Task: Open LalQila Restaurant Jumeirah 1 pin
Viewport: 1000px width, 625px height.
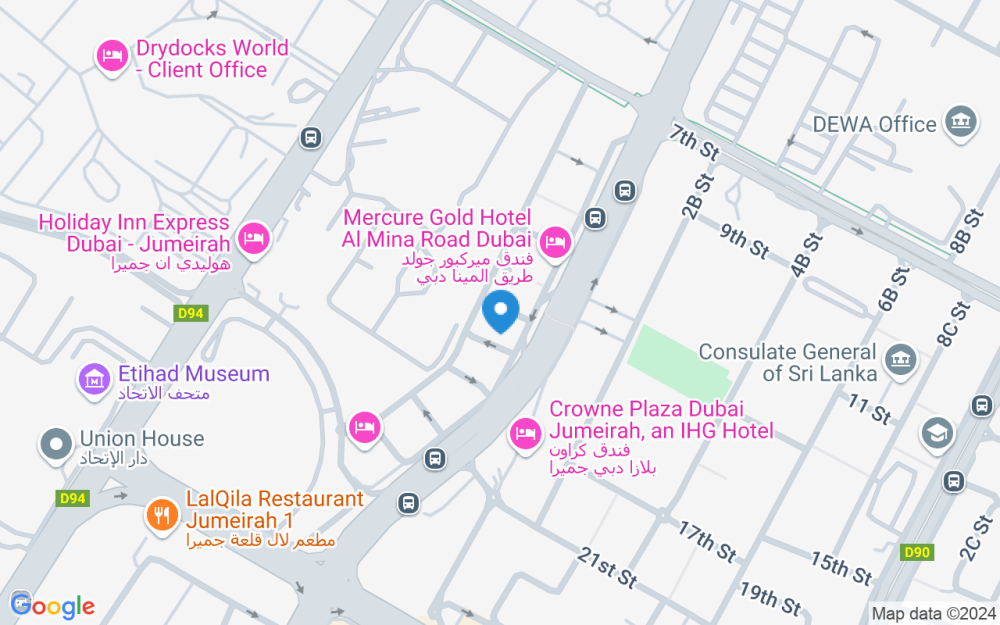Action: point(162,515)
